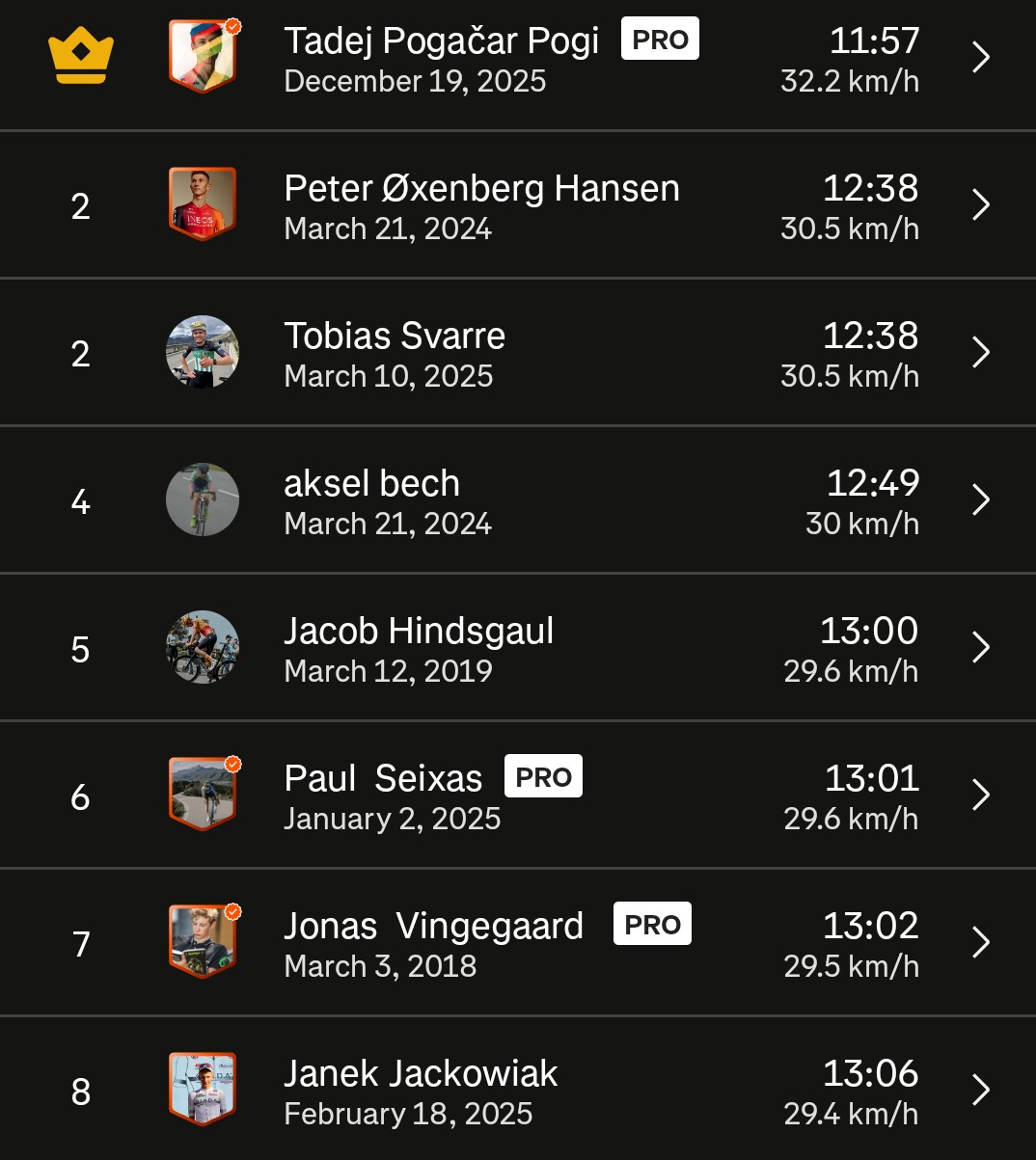Open Tobias Svarre's leaderboard row

click(x=980, y=353)
